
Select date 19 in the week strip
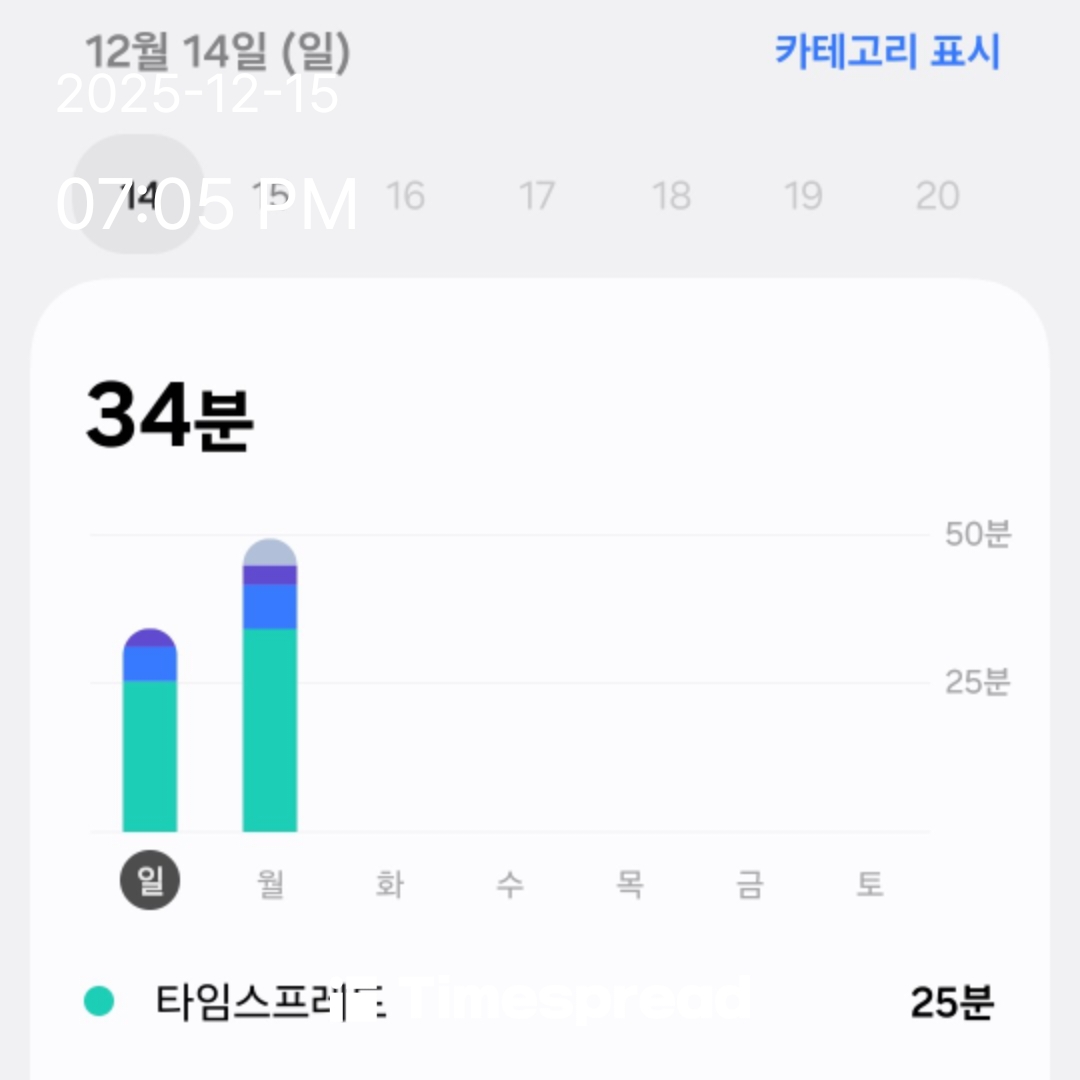click(804, 195)
